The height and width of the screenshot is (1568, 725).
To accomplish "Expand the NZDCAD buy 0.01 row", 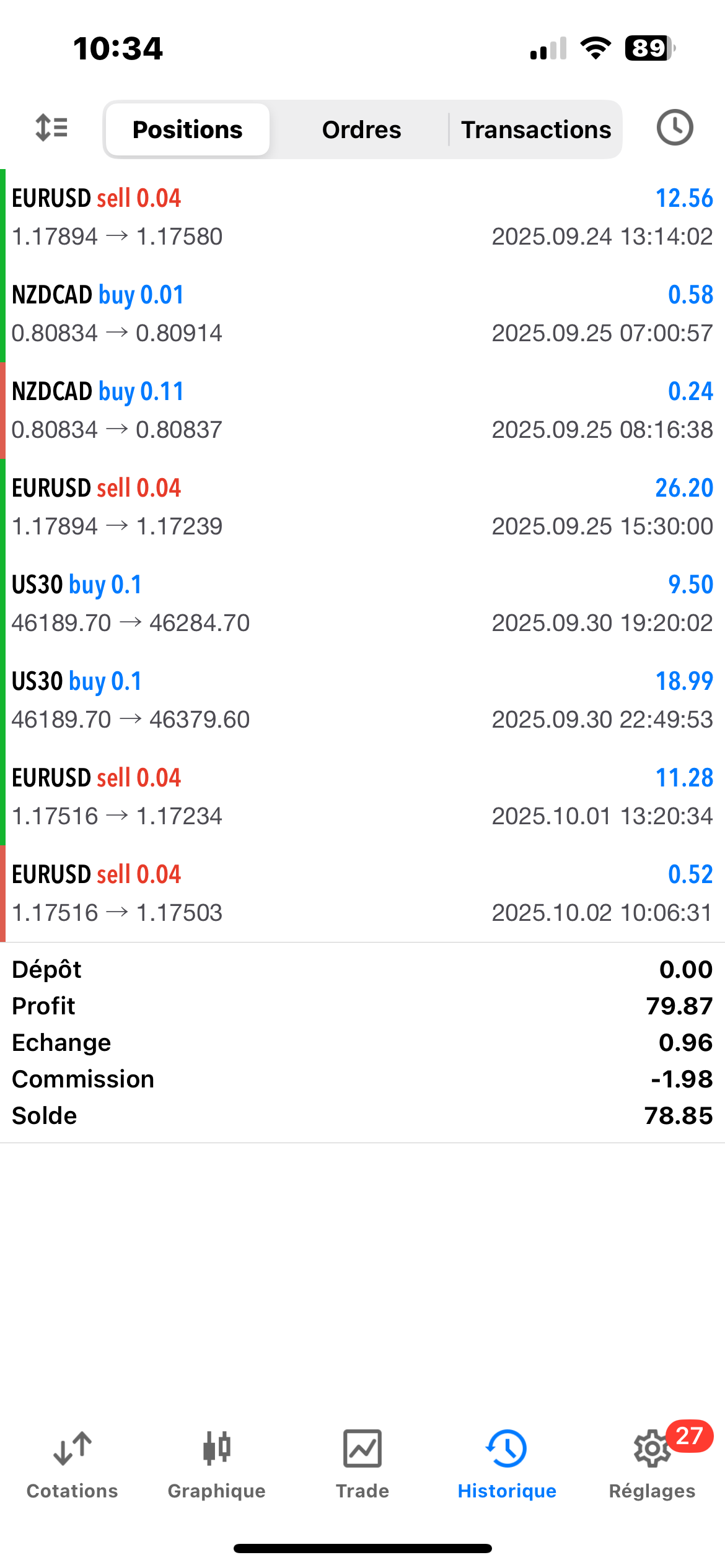I will point(362,313).
